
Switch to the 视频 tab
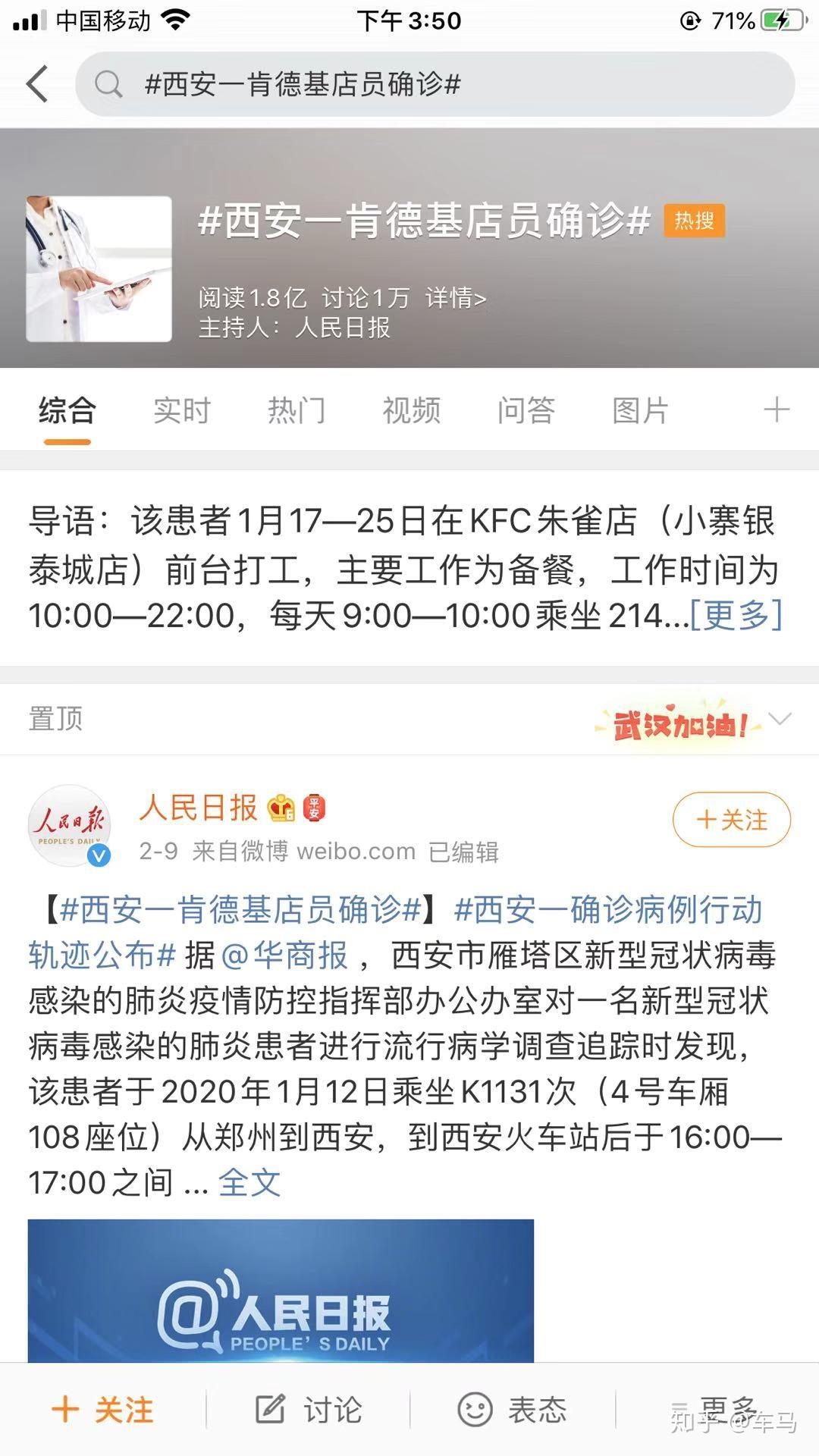pyautogui.click(x=411, y=410)
